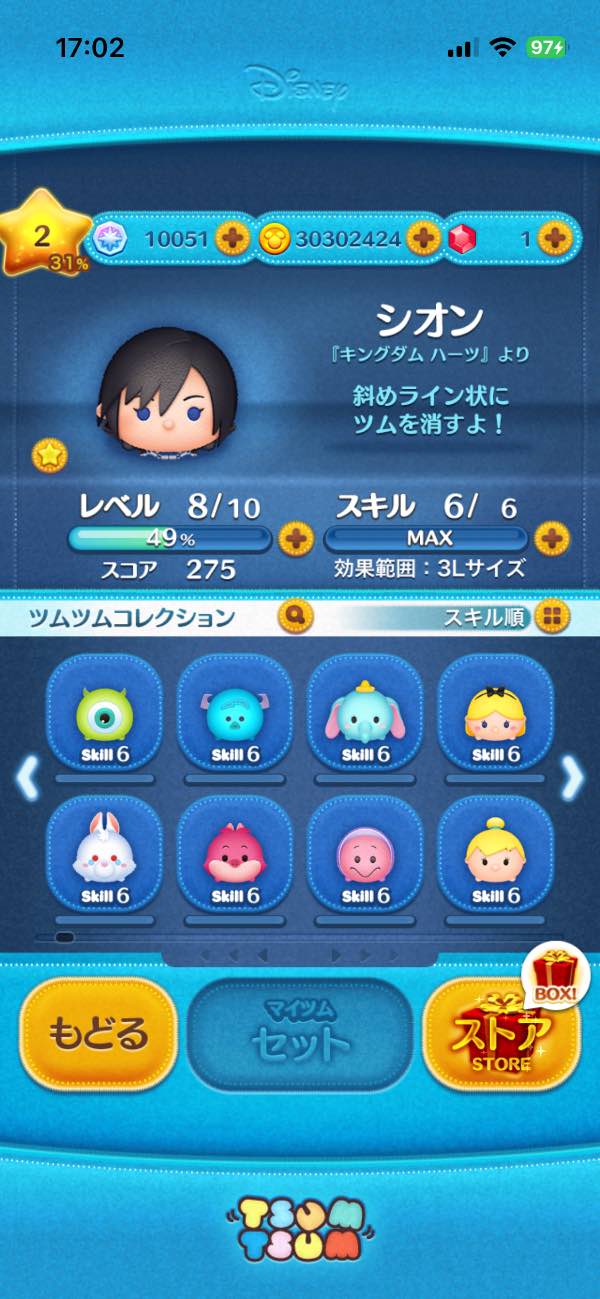Select the pink Oyster Tsum
The image size is (600, 1299).
364,854
